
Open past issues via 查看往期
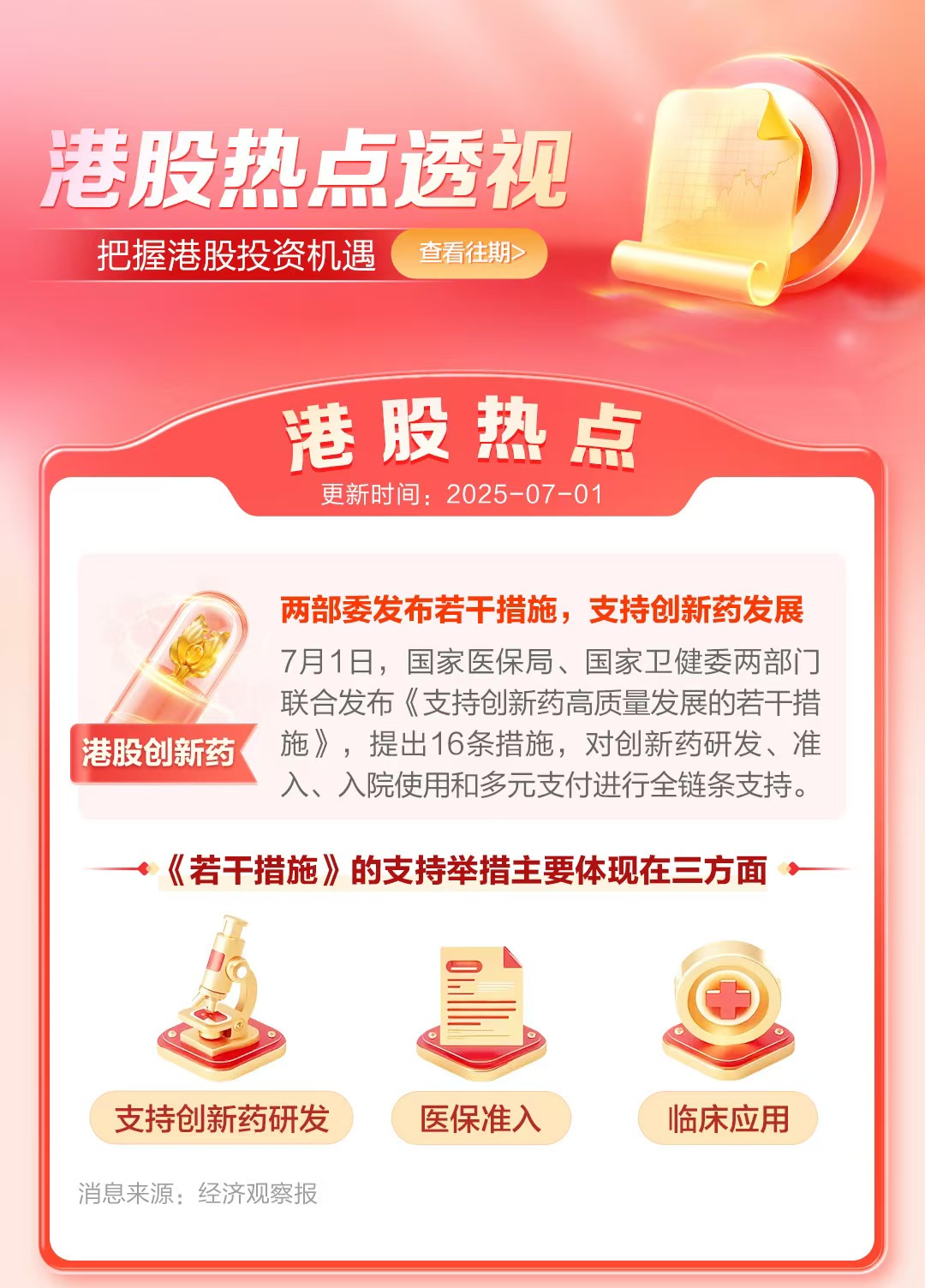[469, 253]
